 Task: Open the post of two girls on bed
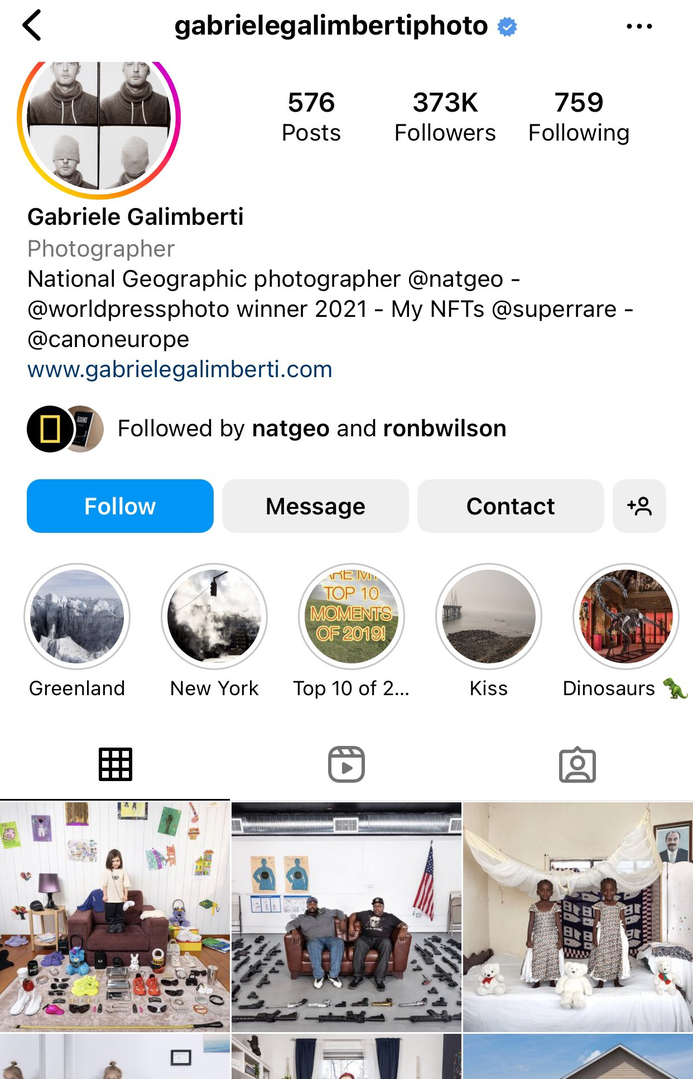(578, 915)
